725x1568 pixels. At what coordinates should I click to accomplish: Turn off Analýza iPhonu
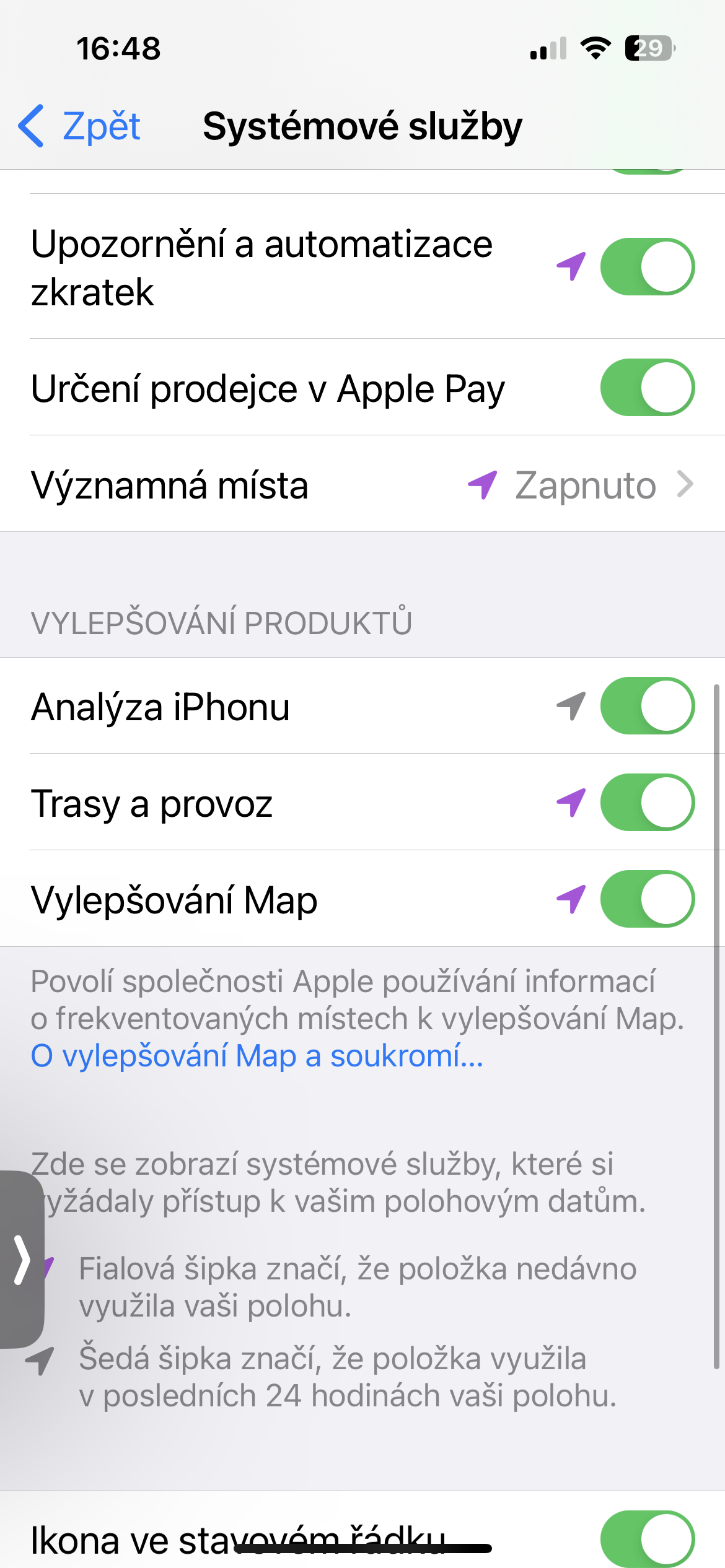[x=647, y=706]
